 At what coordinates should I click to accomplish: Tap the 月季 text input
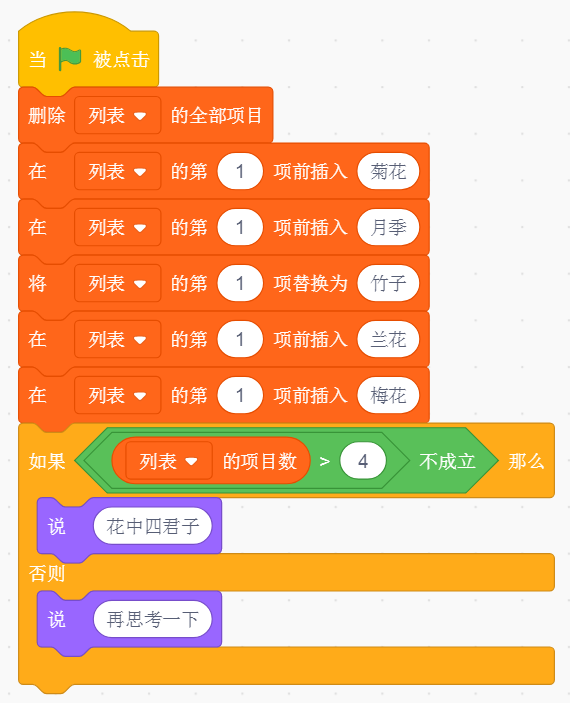coord(388,227)
